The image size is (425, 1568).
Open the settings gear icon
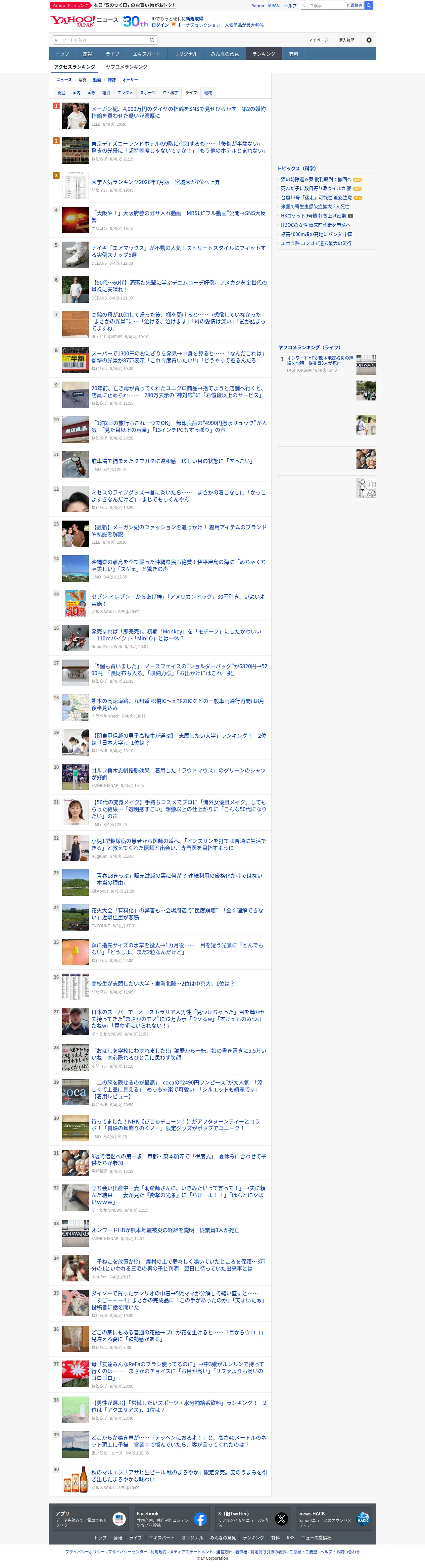368,40
